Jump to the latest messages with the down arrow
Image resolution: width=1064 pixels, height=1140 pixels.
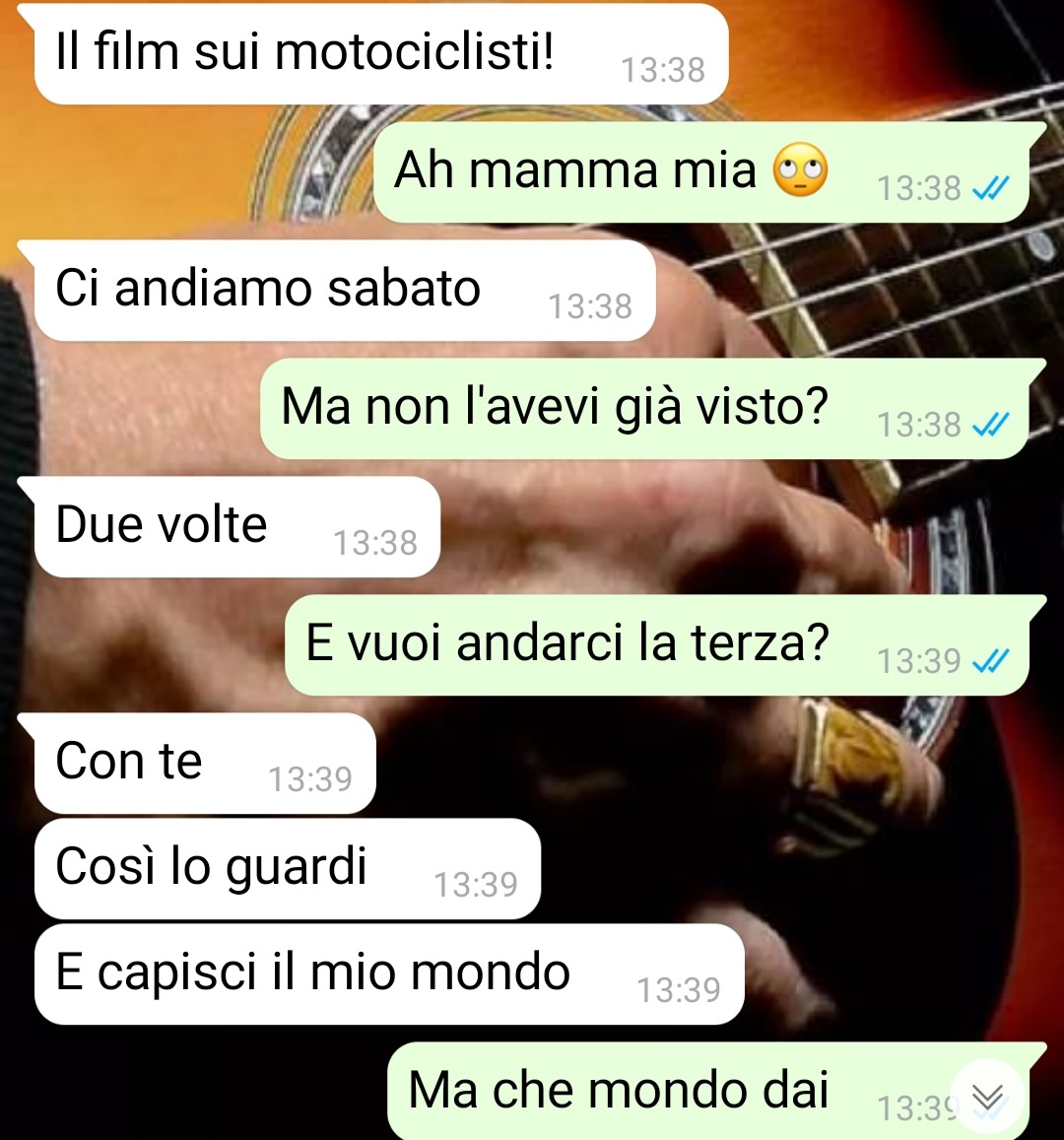click(x=988, y=1097)
